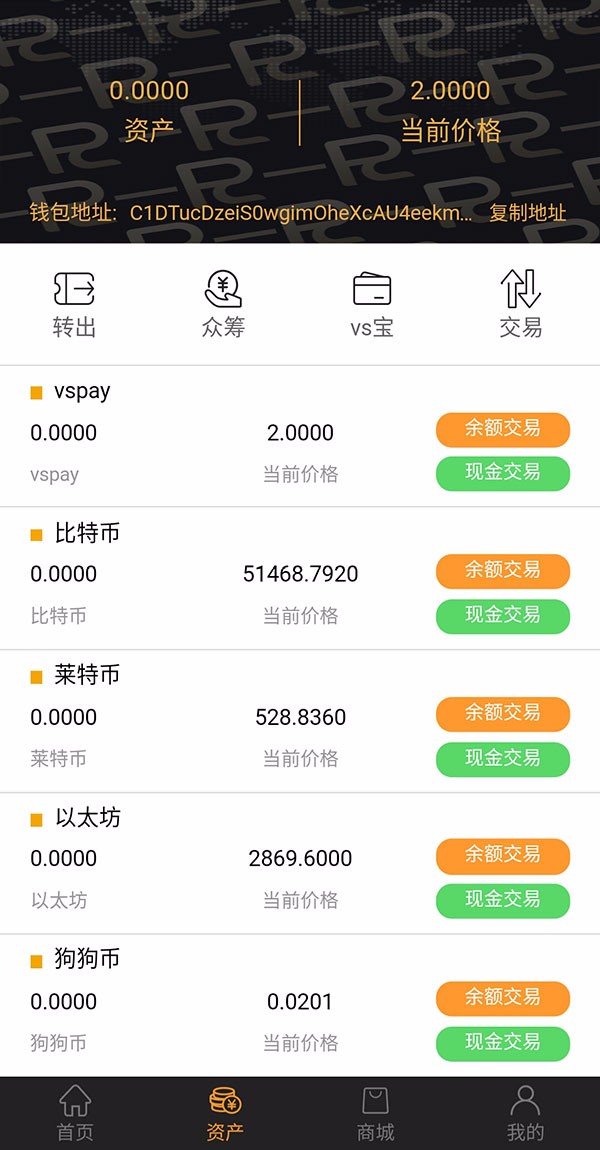The image size is (600, 1150).
Task: Tap 余额交易 for vspay
Action: (502, 429)
